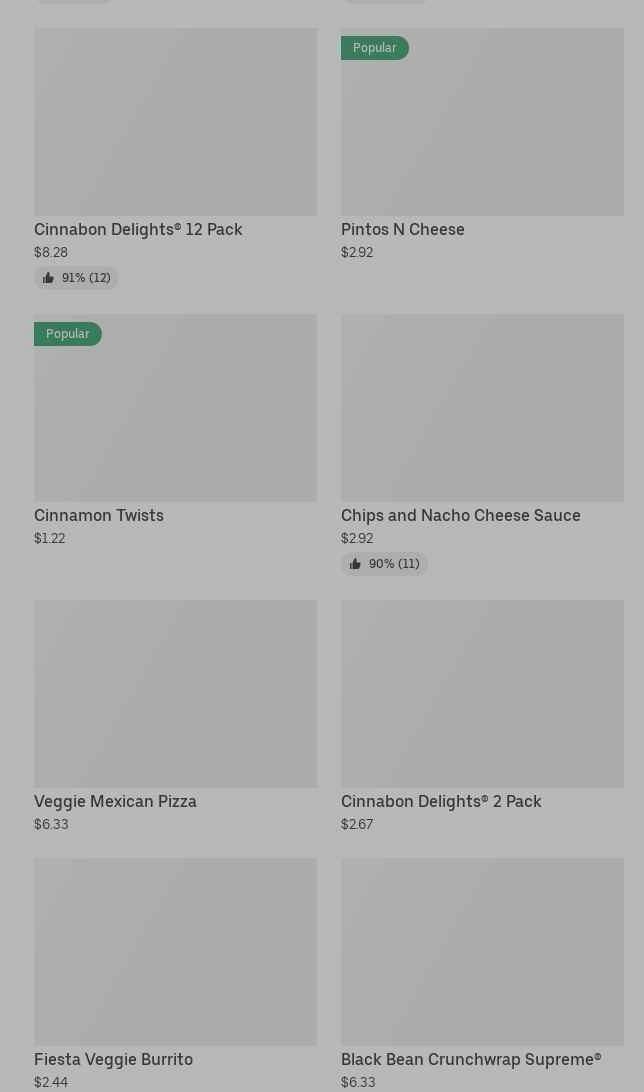Viewport: 644px width, 1092px height.
Task: Choose the Veggie Mexican Pizza
Action: pyautogui.click(x=175, y=695)
